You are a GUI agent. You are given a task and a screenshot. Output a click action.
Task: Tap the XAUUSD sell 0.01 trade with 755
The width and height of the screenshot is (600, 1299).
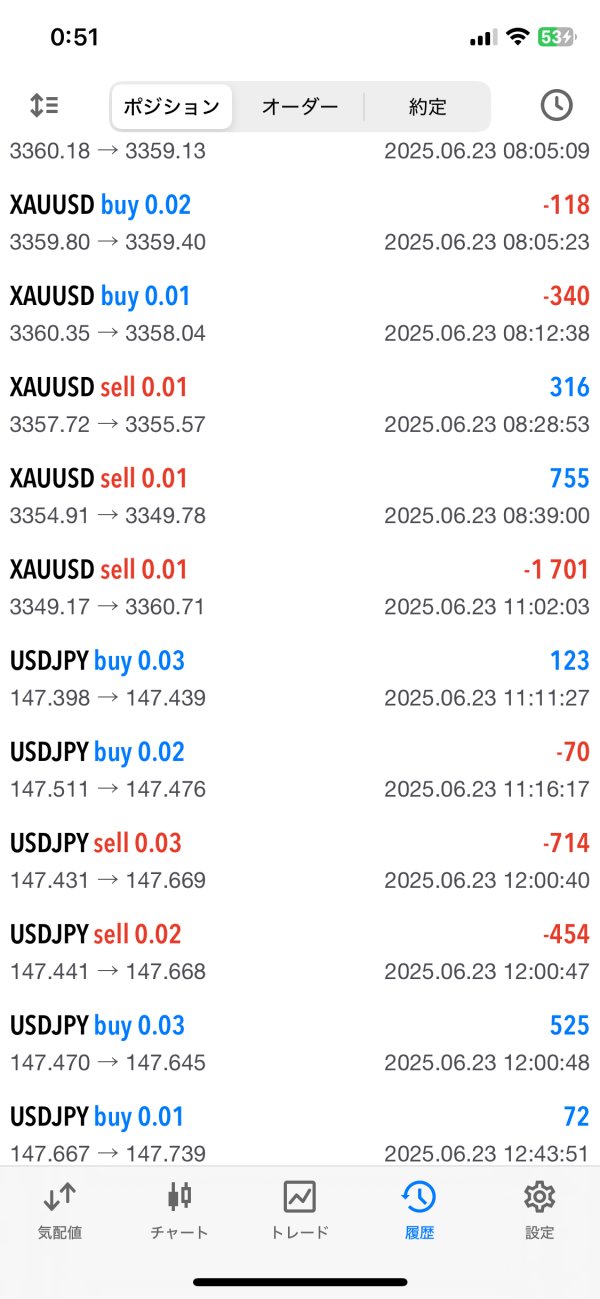300,496
